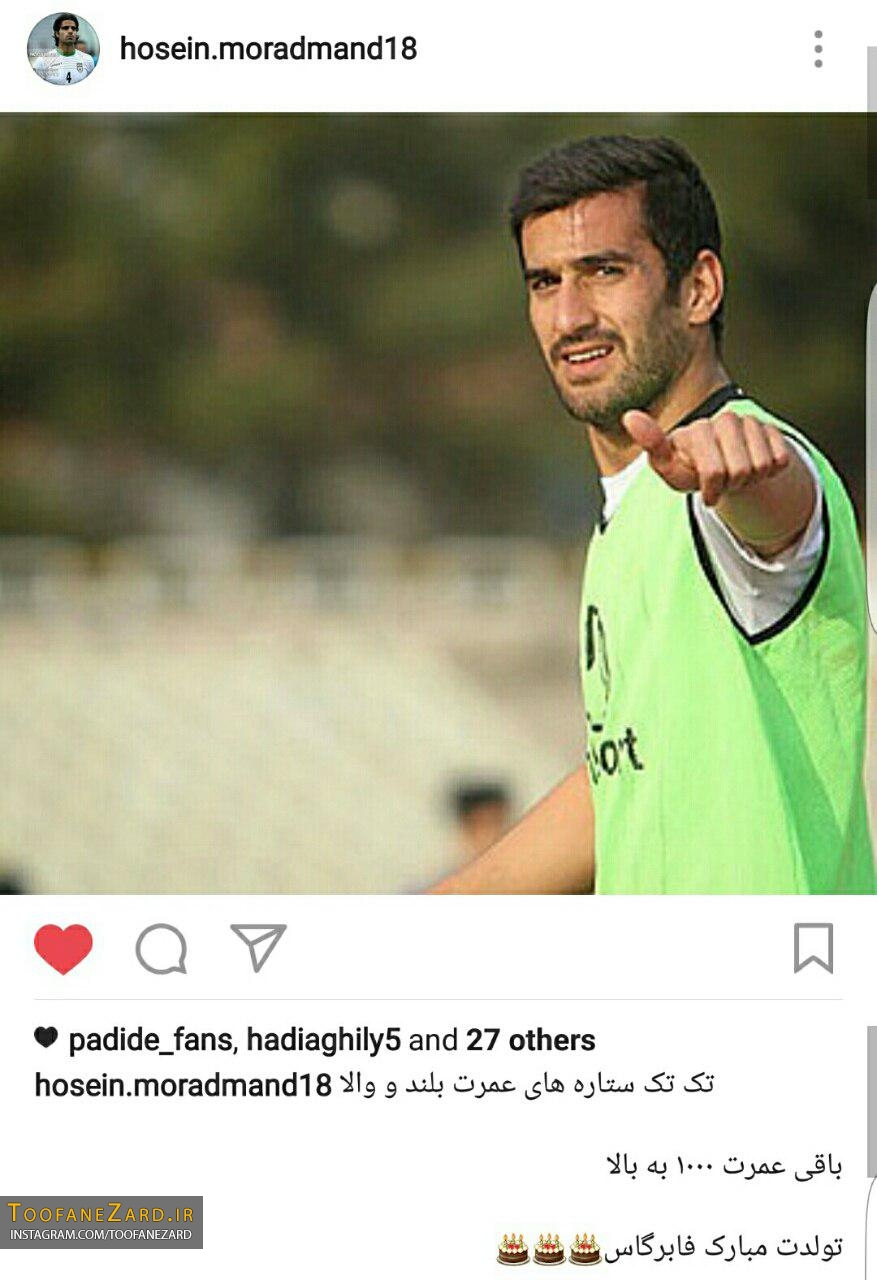The height and width of the screenshot is (1280, 877).
Task: Open hosein.moradmand18 username in post header
Action: pos(268,49)
